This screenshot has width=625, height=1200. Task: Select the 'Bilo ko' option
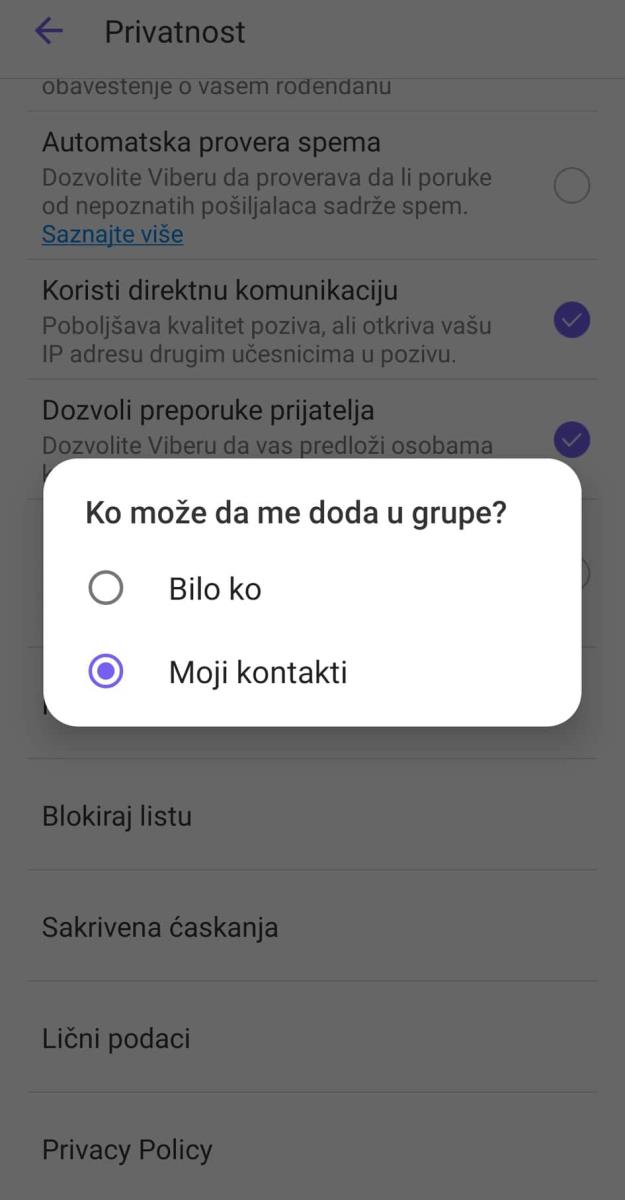point(106,589)
